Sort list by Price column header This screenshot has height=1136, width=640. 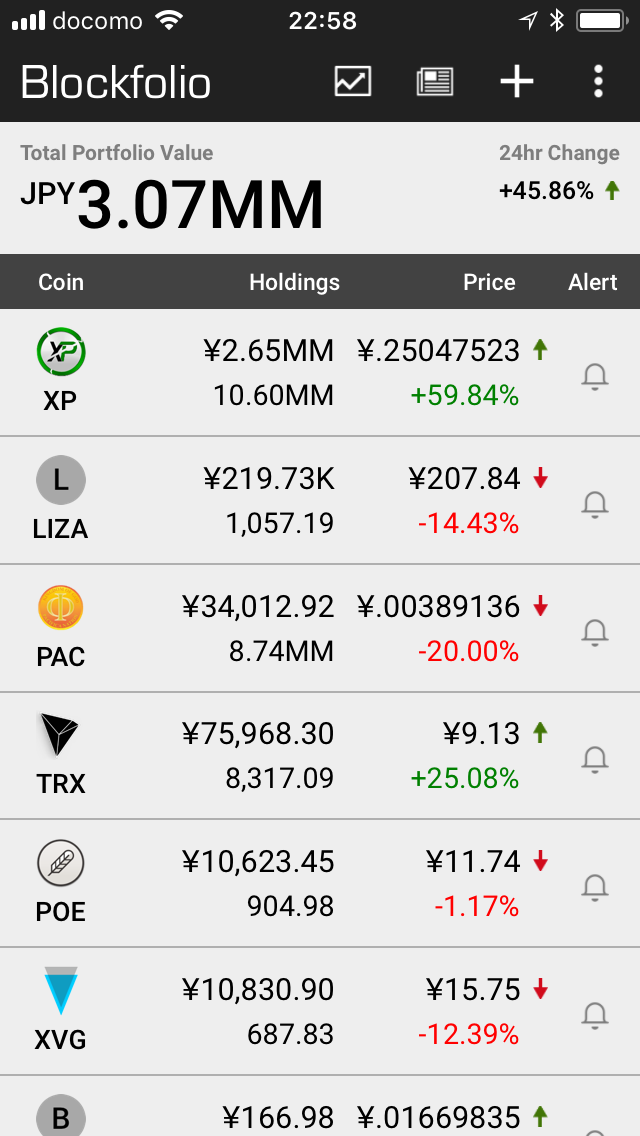pos(489,282)
